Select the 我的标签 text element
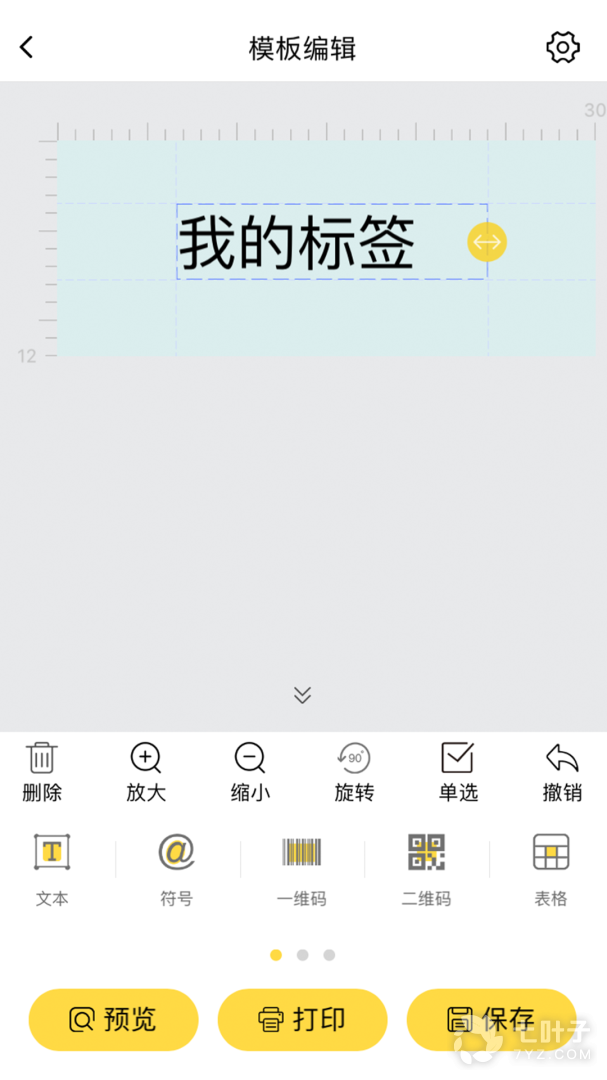 (297, 242)
